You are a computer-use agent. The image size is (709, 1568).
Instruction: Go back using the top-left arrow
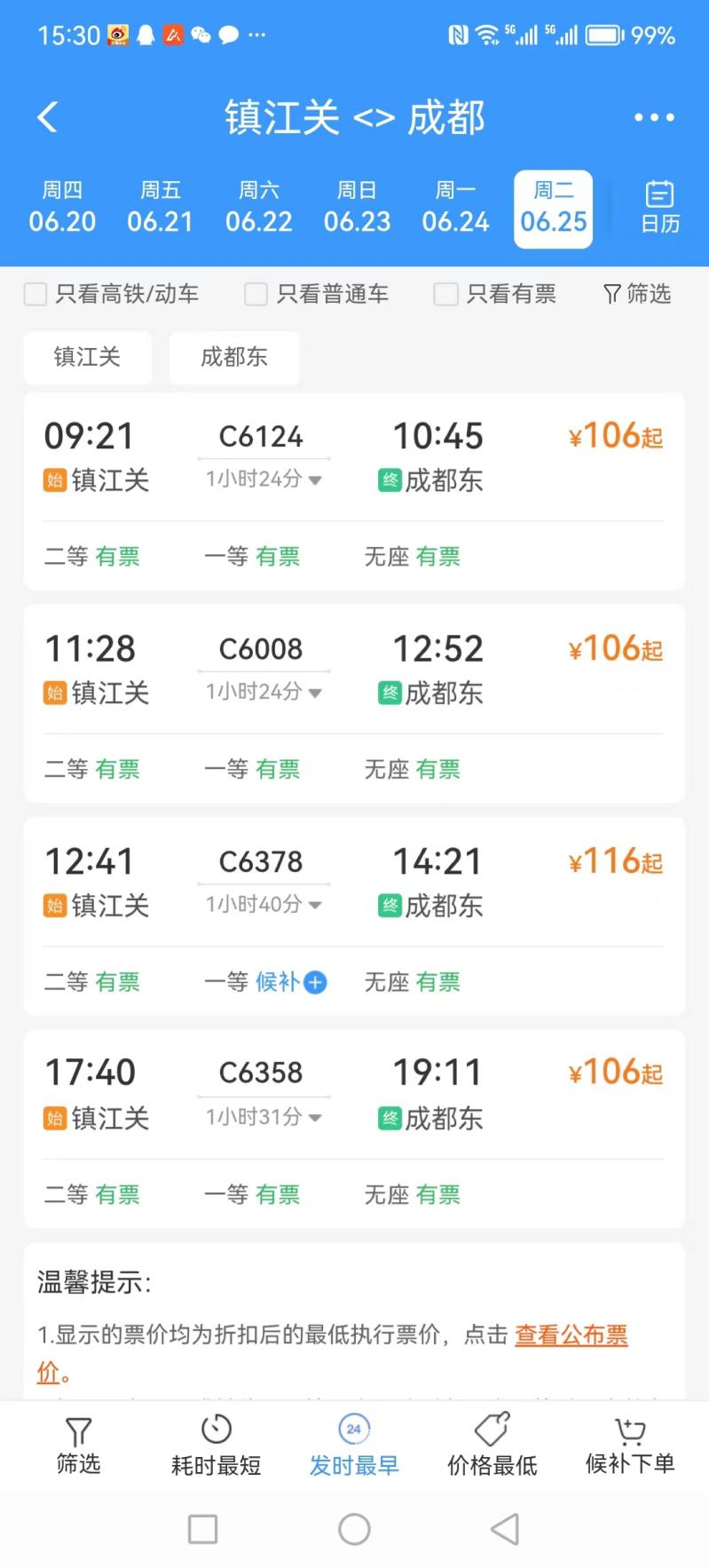pyautogui.click(x=48, y=117)
